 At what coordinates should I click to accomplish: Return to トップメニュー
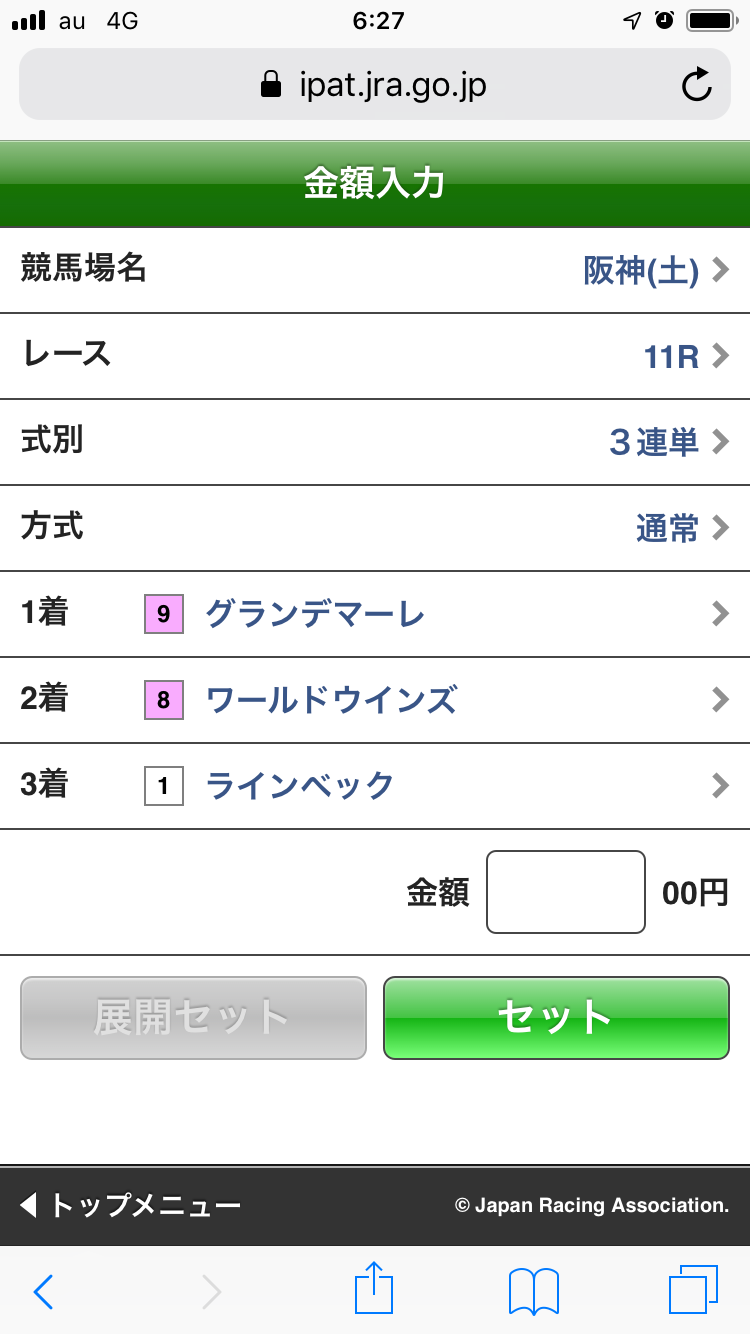click(132, 1205)
